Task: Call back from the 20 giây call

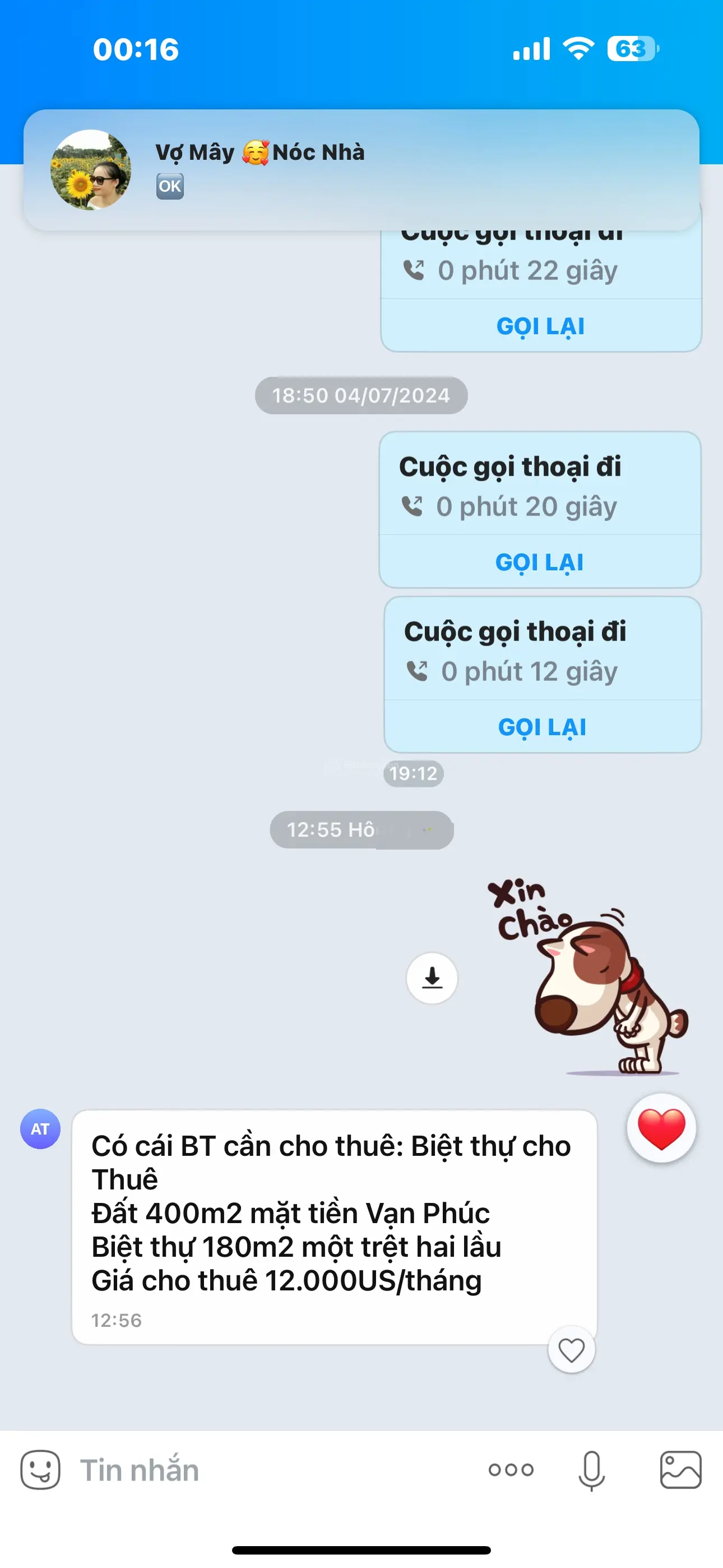Action: pyautogui.click(x=539, y=562)
